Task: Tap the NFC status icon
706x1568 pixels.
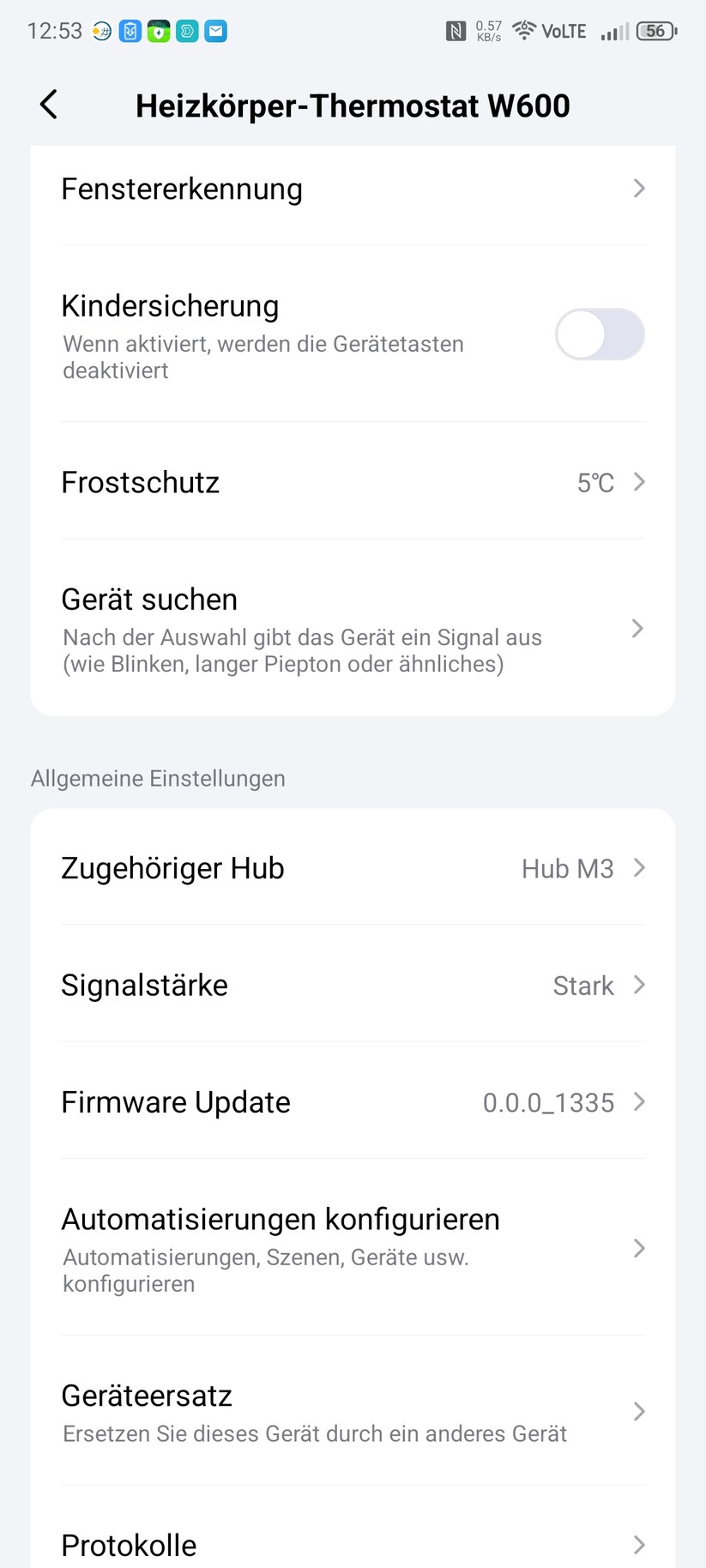Action: tap(456, 31)
